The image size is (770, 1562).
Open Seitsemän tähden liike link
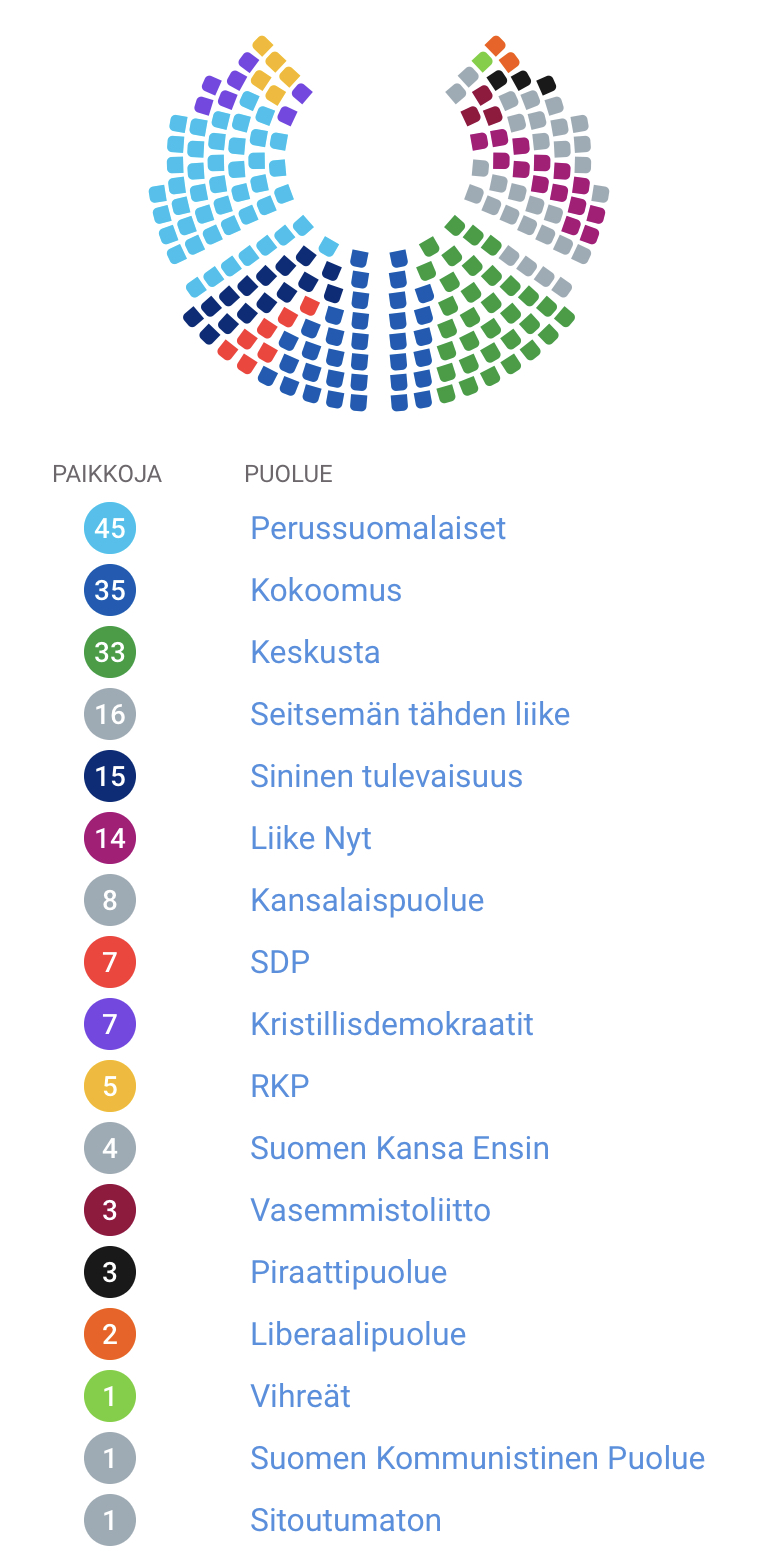(410, 714)
